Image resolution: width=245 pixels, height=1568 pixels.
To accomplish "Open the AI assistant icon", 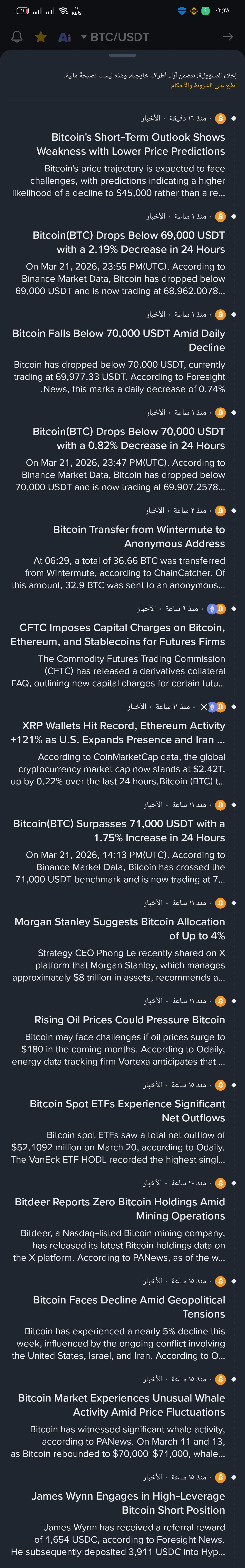I will pos(64,37).
